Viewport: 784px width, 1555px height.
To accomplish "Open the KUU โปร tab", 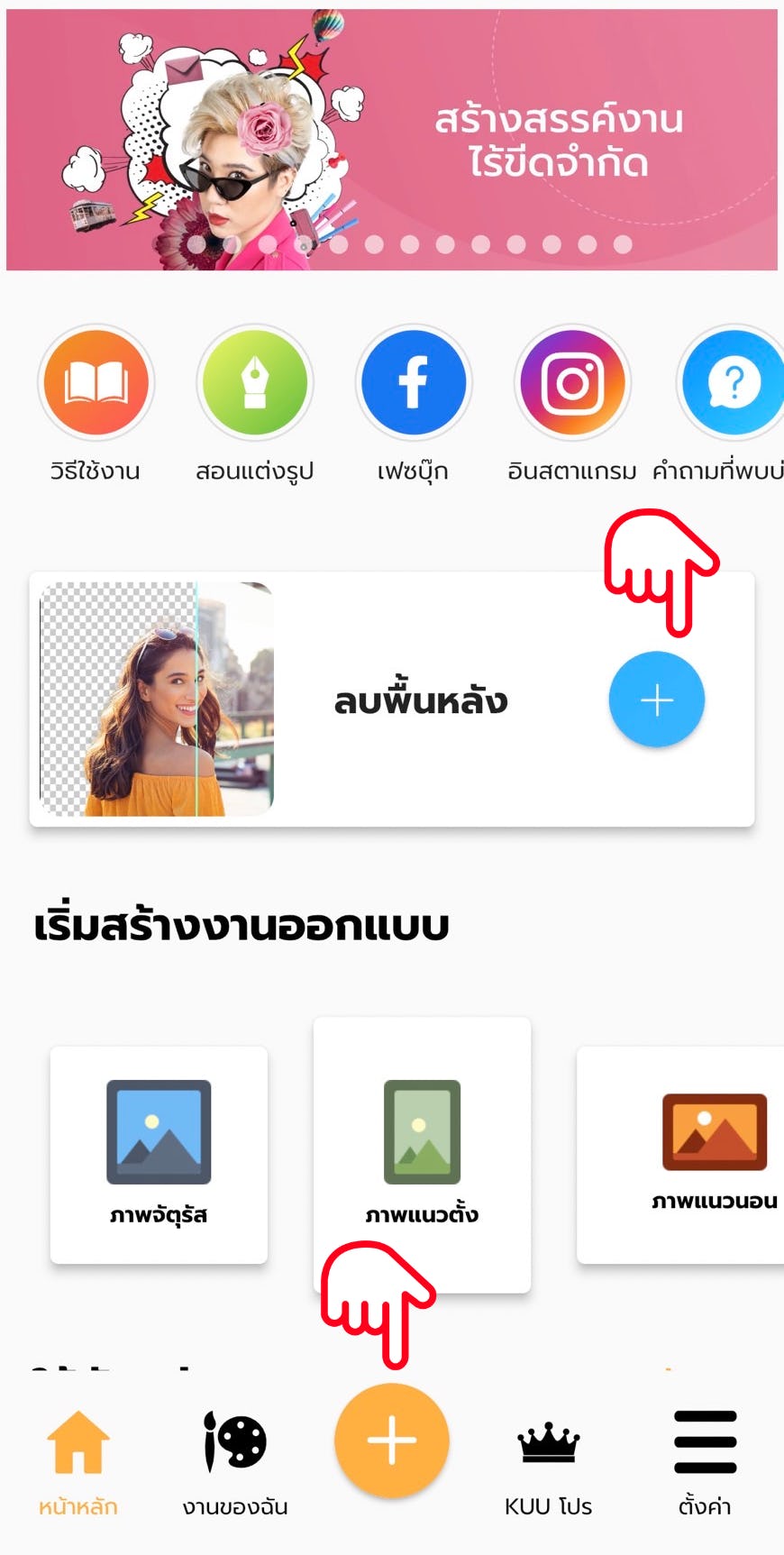I will click(548, 1460).
